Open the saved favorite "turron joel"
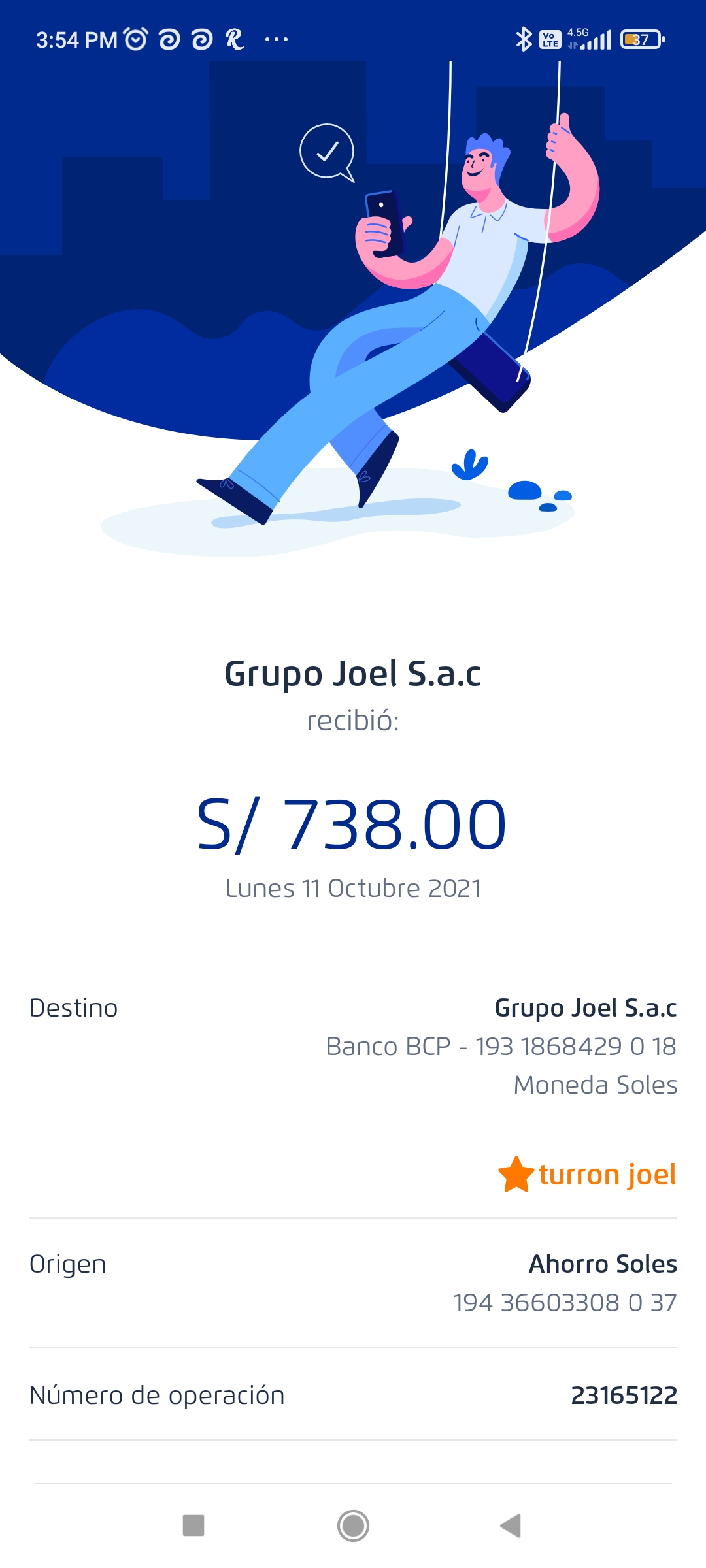This screenshot has height=1568, width=706. [x=588, y=1175]
